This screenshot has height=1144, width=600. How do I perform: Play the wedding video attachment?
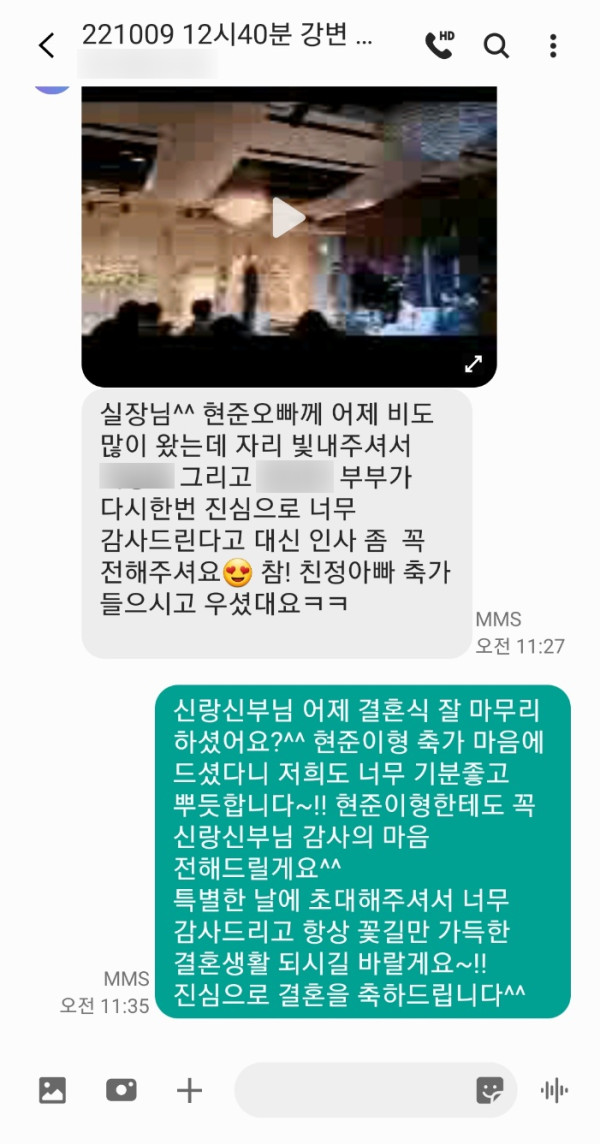288,218
